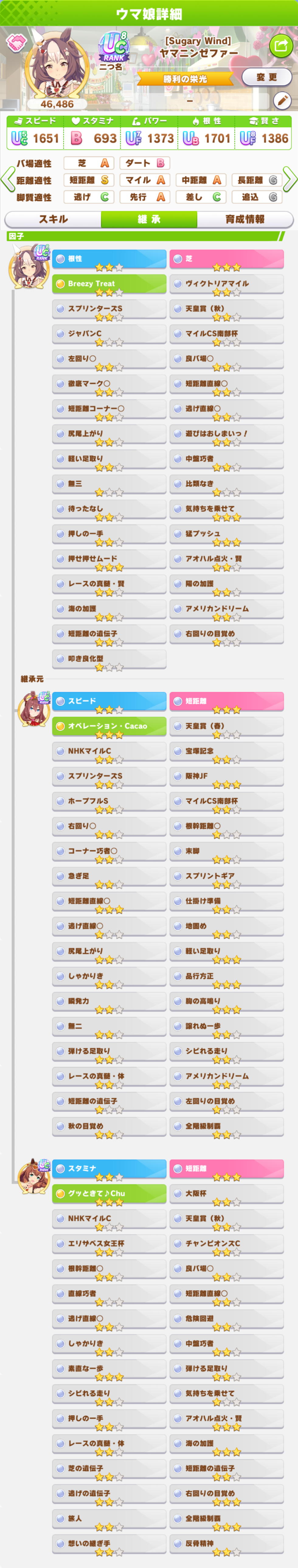Open the グッときて♪Chu factor
The image size is (298, 1568).
tap(109, 1194)
